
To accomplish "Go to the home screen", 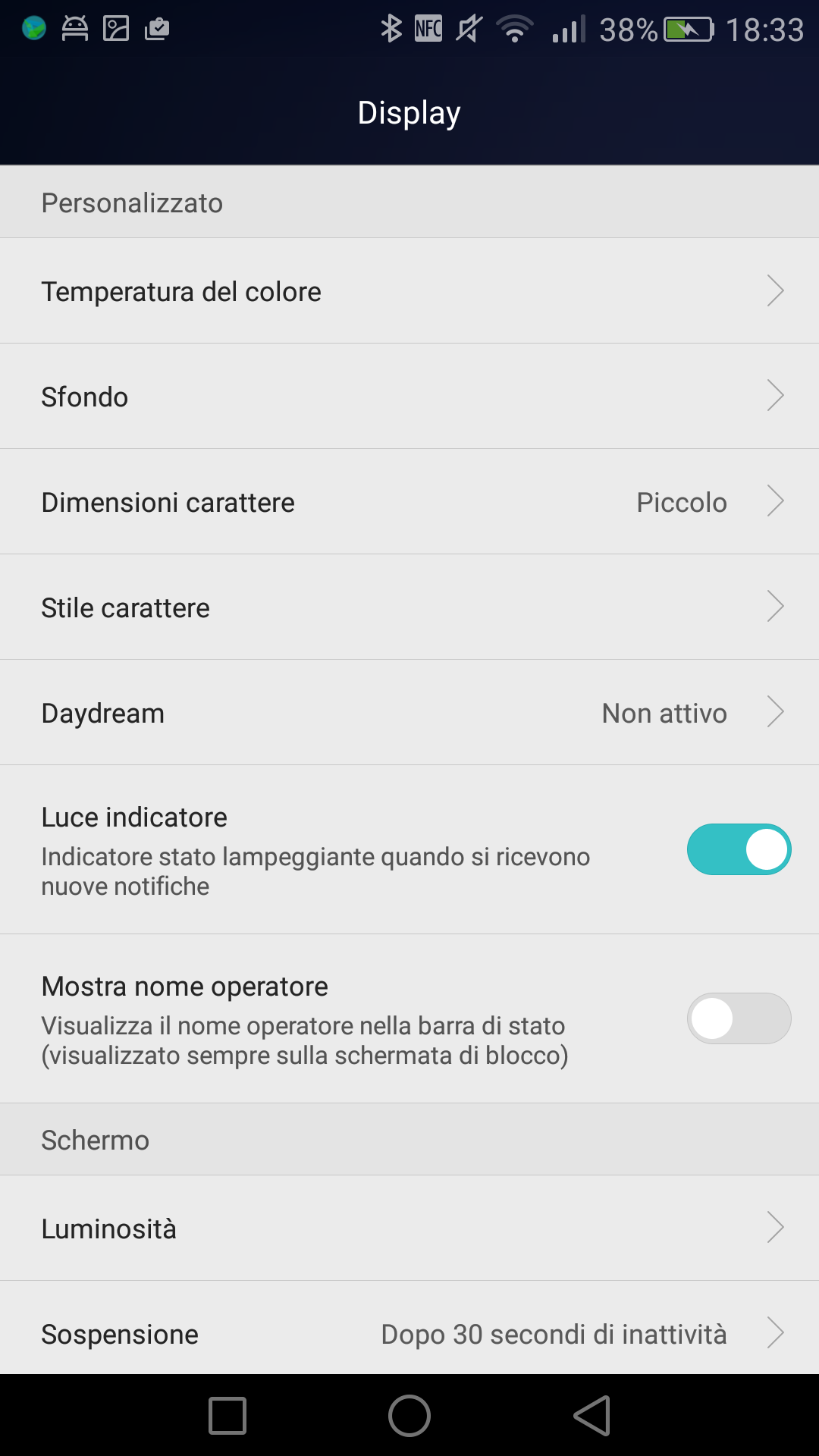I will click(x=409, y=1415).
